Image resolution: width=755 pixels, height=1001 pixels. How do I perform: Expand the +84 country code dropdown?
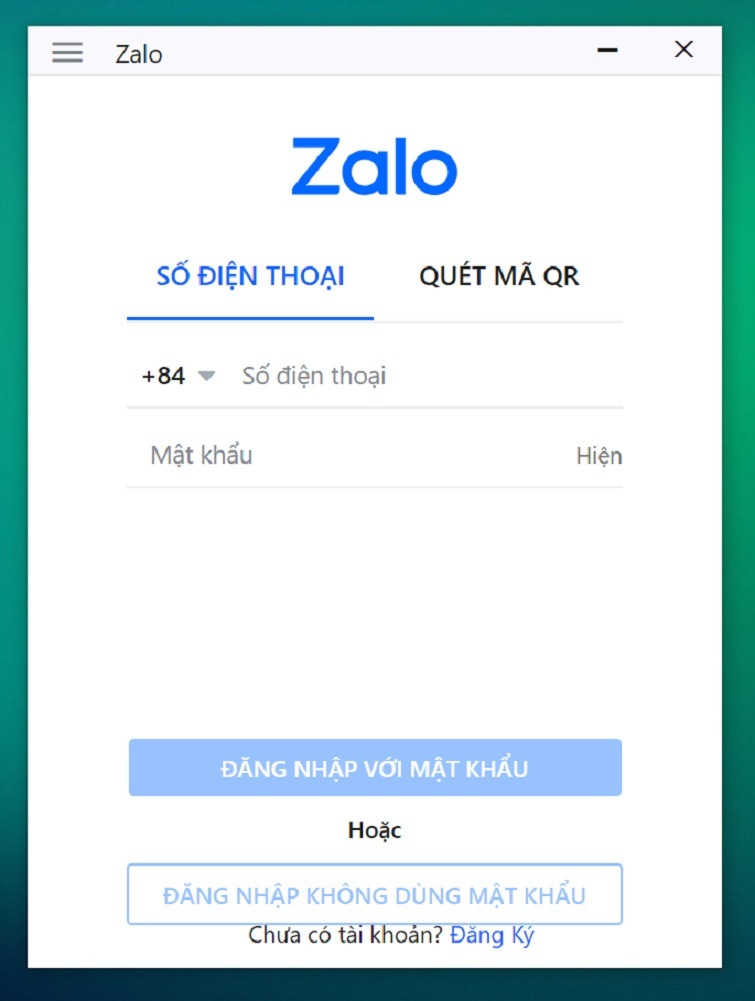178,376
